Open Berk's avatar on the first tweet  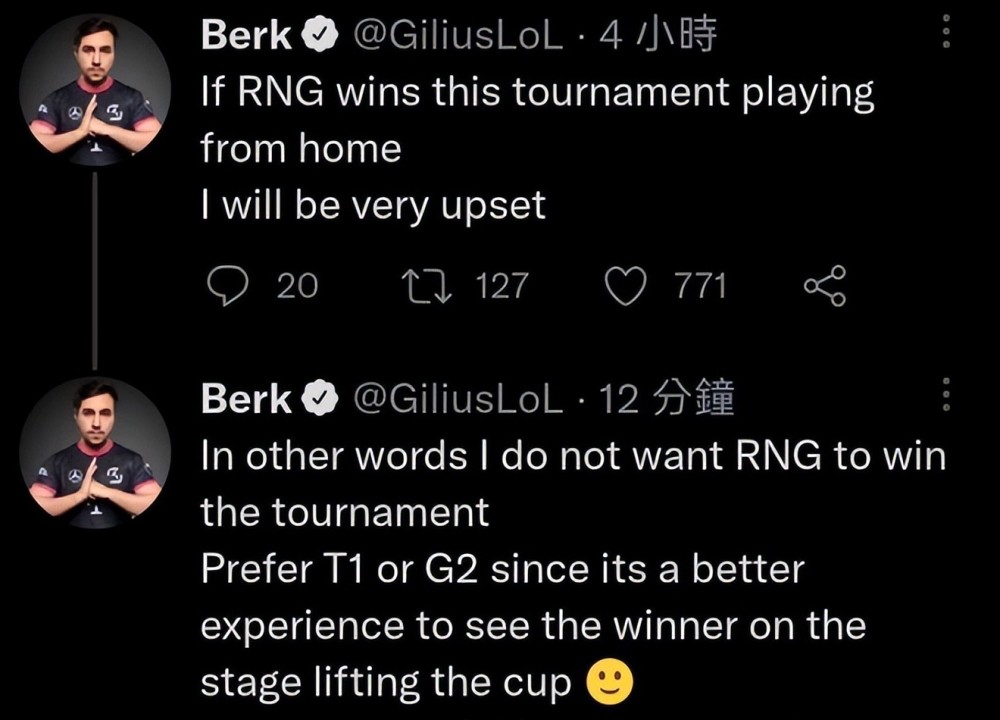[95, 90]
